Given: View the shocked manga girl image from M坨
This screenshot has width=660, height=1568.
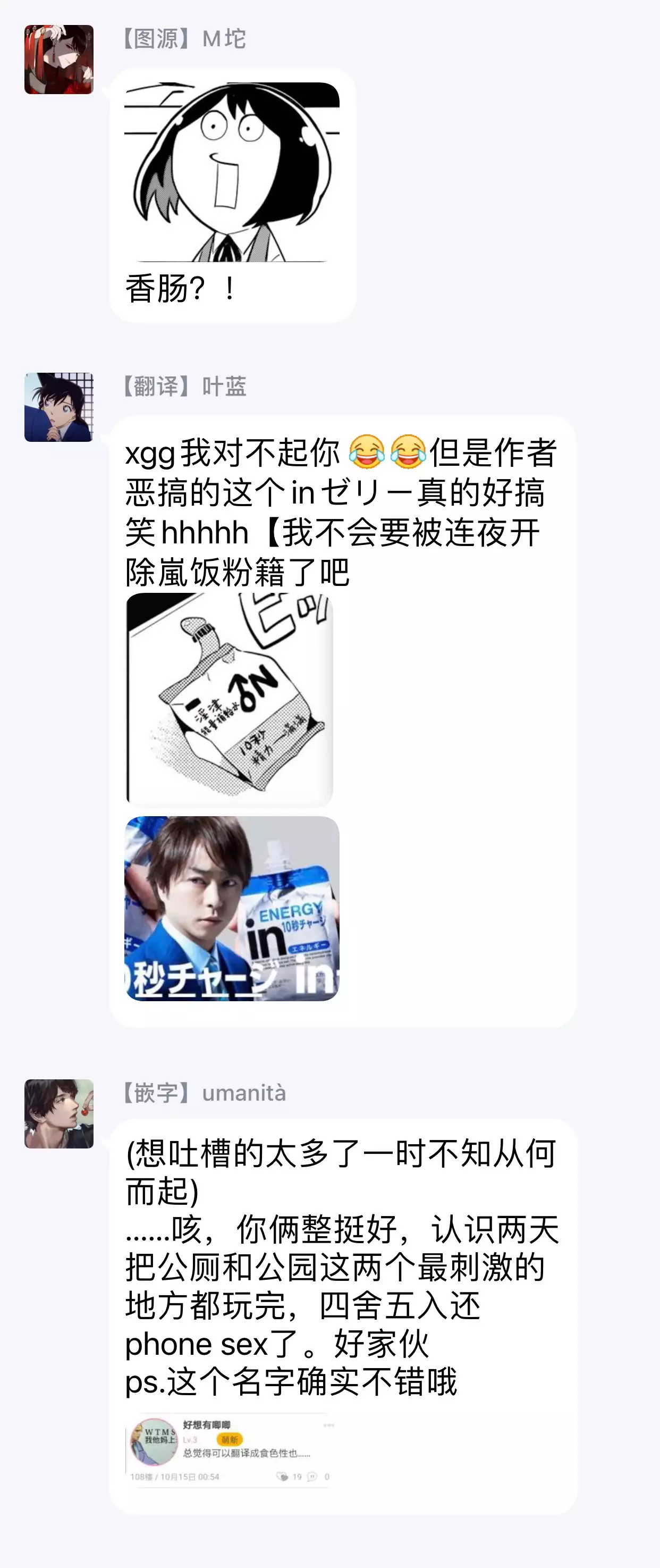Looking at the screenshot, I should point(232,172).
